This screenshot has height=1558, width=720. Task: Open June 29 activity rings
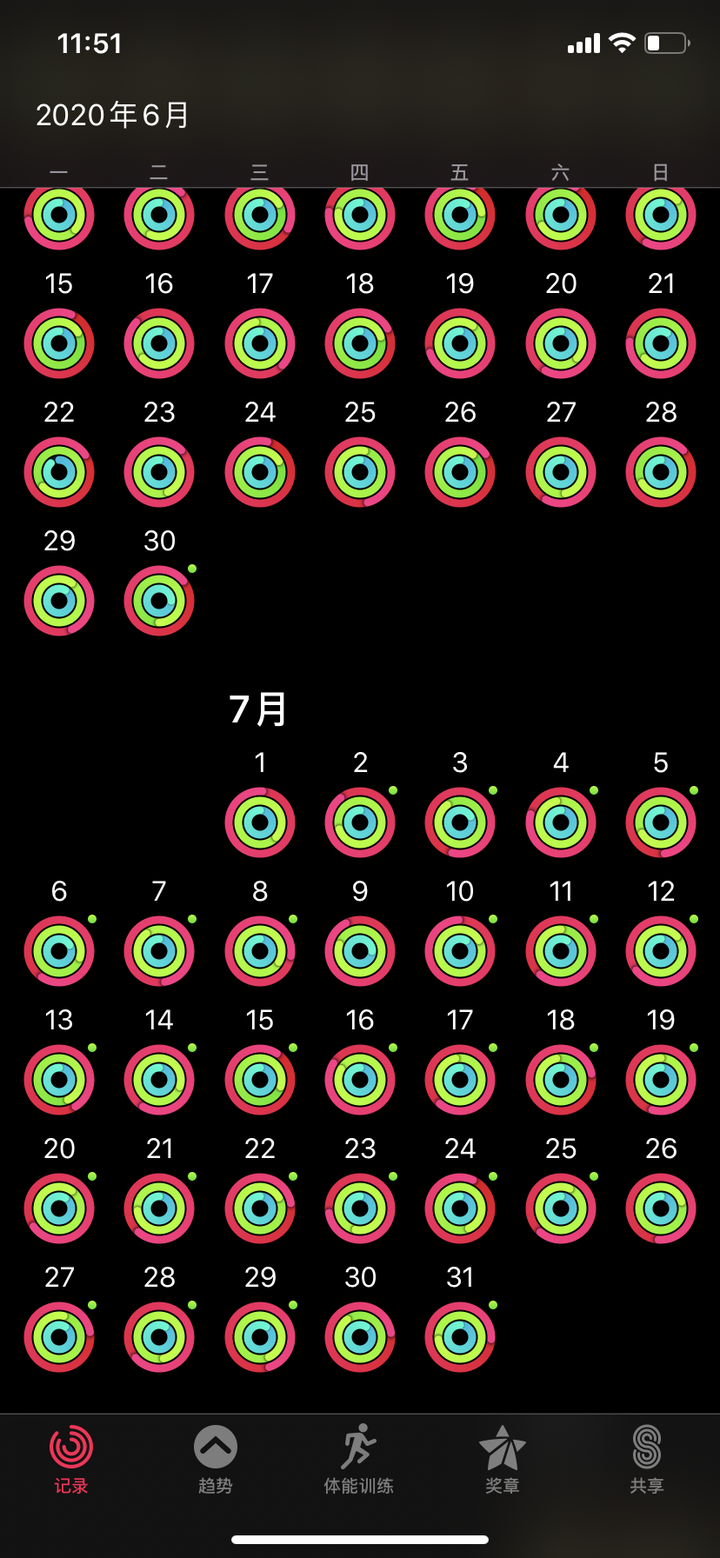(59, 600)
